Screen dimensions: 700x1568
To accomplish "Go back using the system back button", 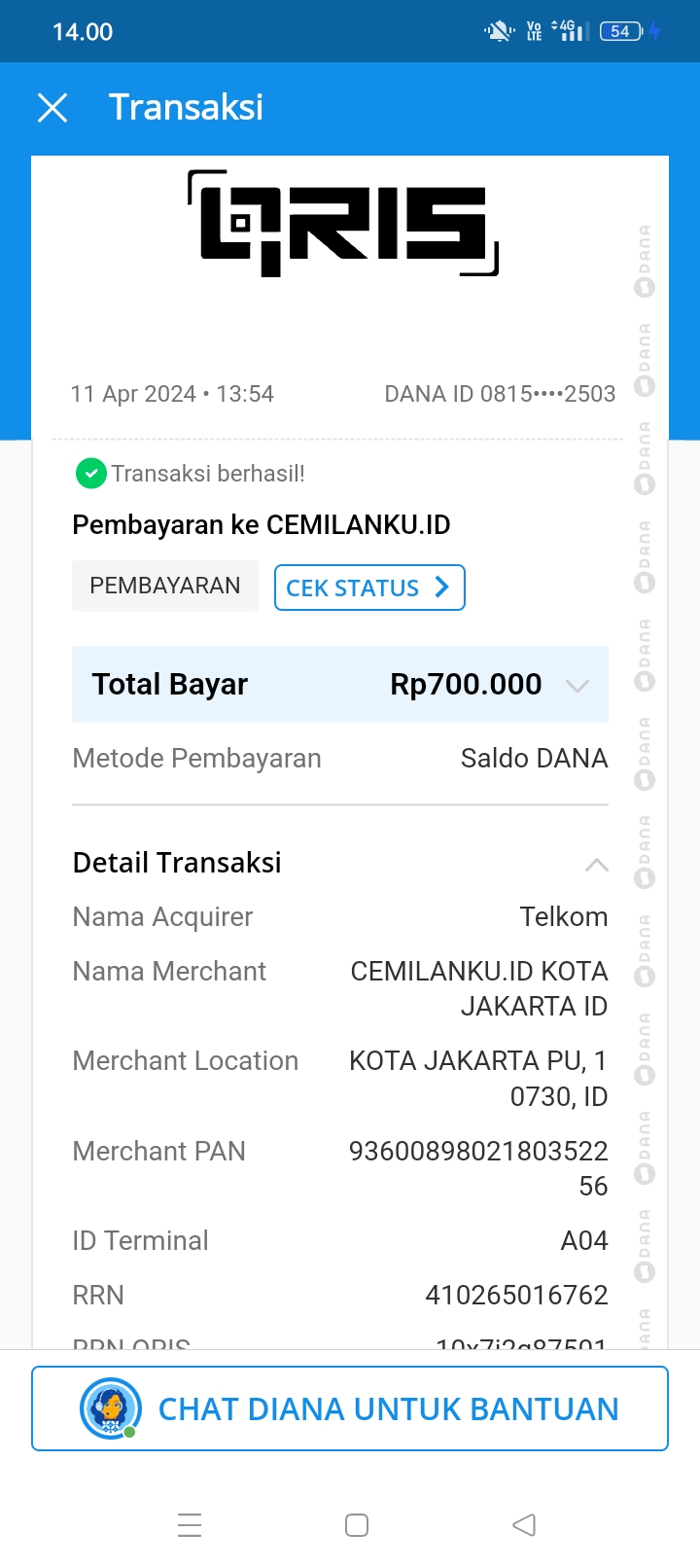I will click(524, 1524).
